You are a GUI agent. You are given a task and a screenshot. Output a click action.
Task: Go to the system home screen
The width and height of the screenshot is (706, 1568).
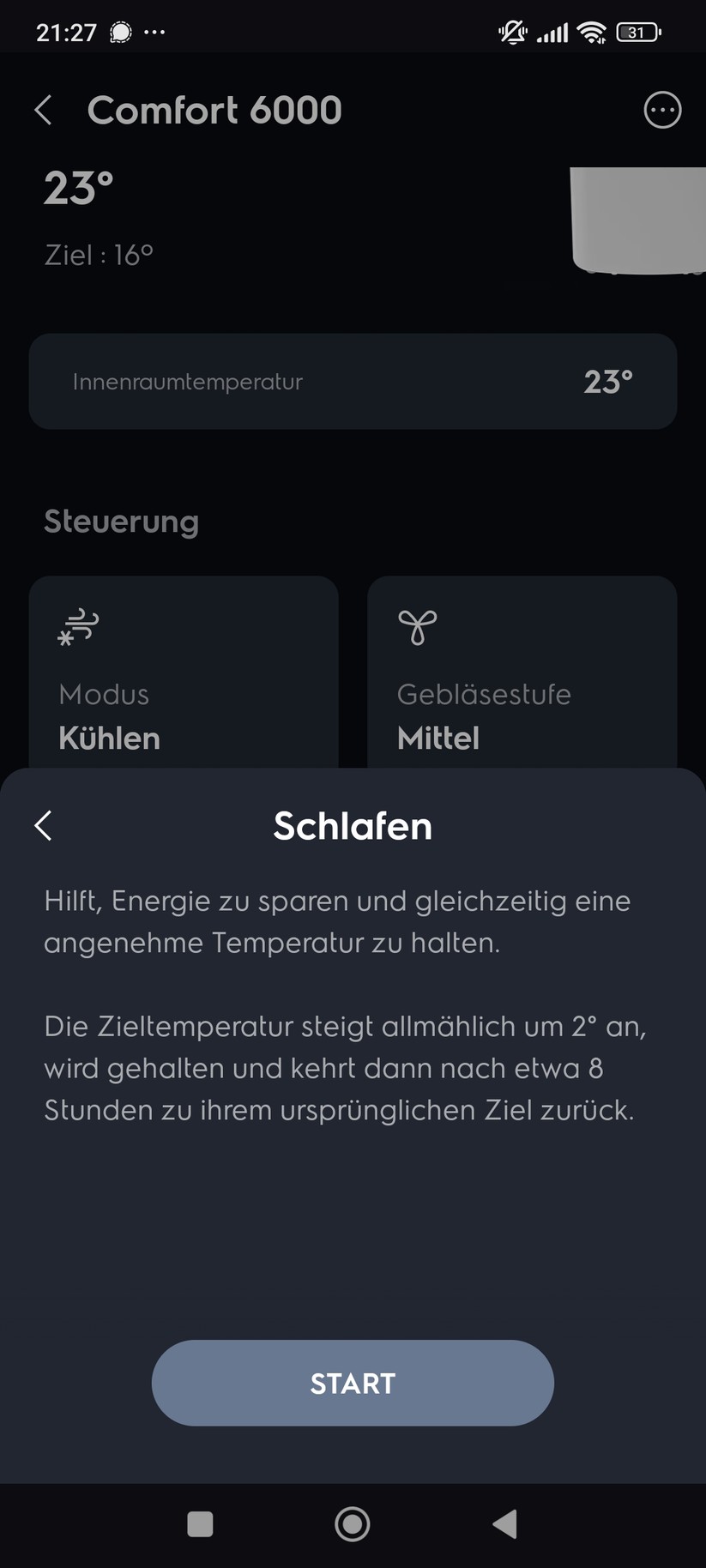(x=353, y=1524)
